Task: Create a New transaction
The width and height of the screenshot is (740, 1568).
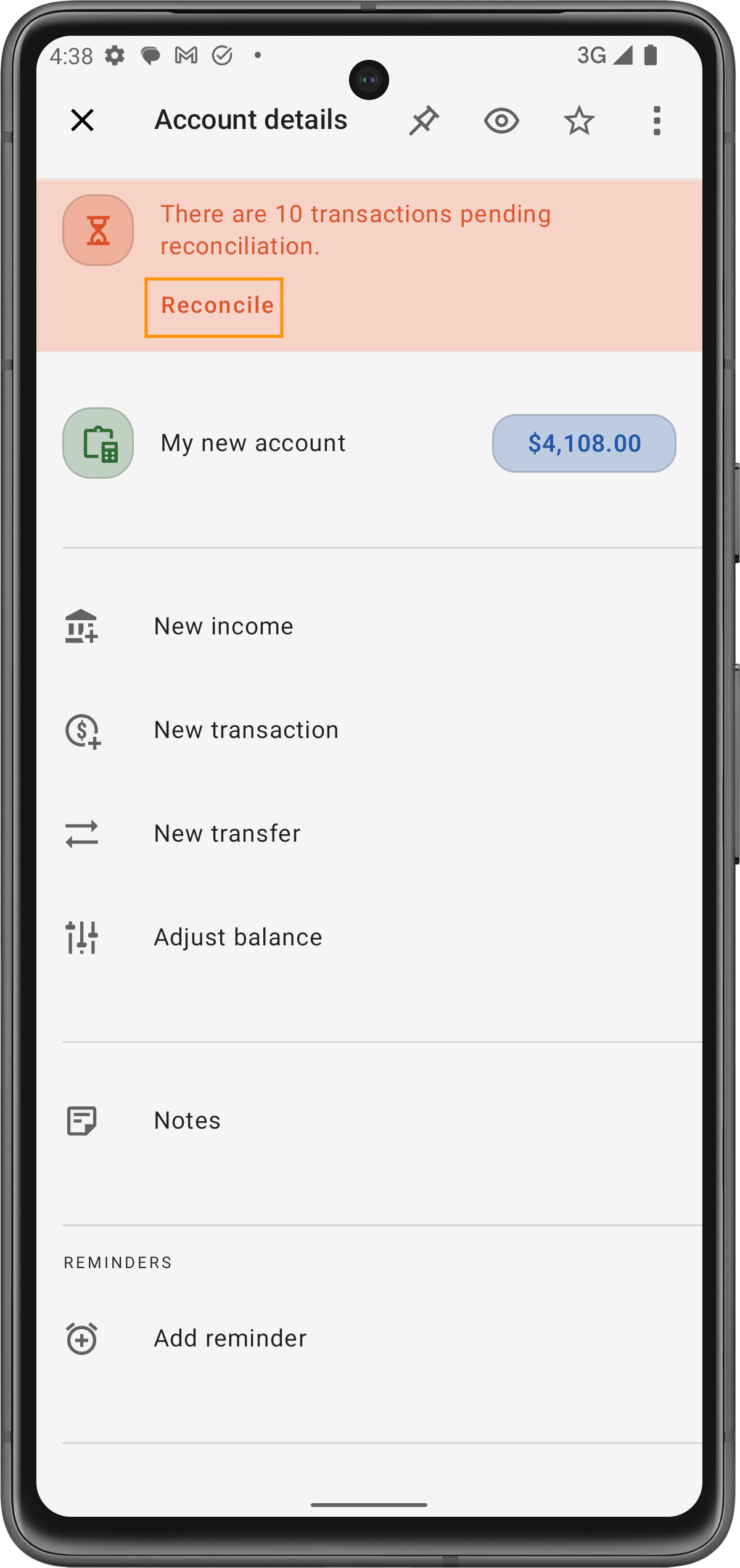Action: tap(245, 730)
